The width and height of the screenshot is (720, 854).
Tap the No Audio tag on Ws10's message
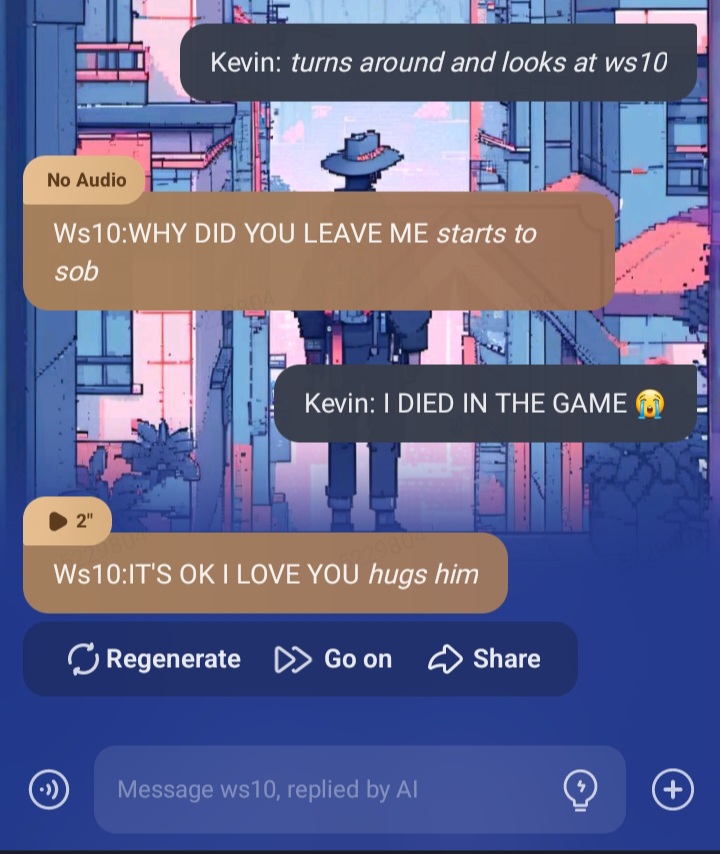pos(86,180)
